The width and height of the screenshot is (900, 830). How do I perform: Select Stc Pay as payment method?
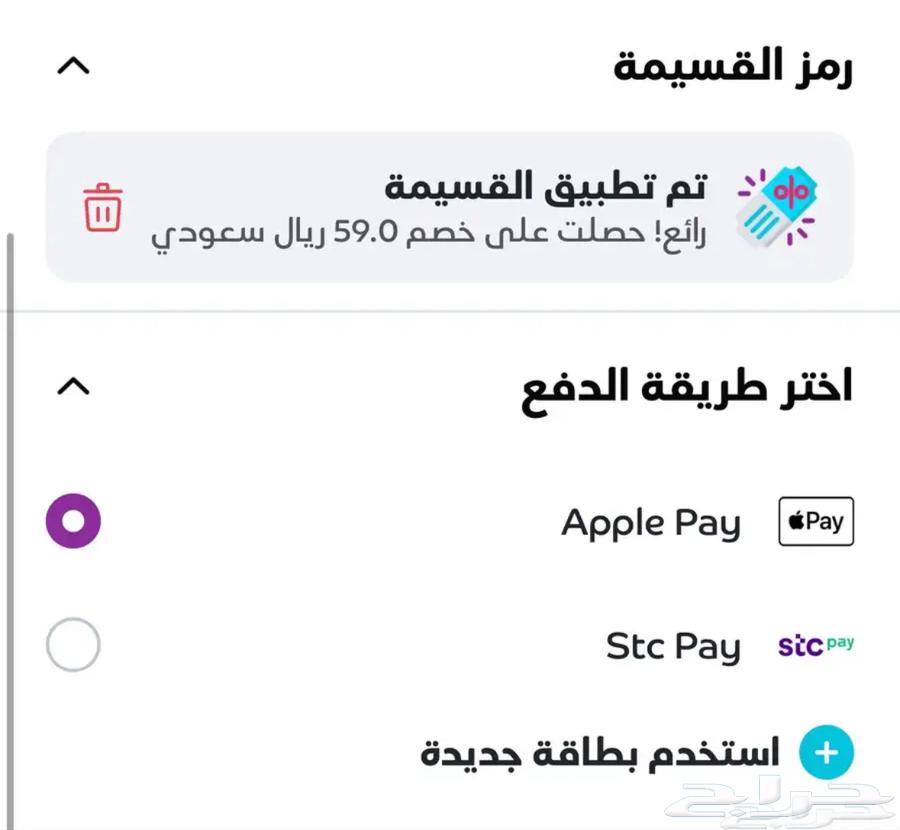coord(73,645)
